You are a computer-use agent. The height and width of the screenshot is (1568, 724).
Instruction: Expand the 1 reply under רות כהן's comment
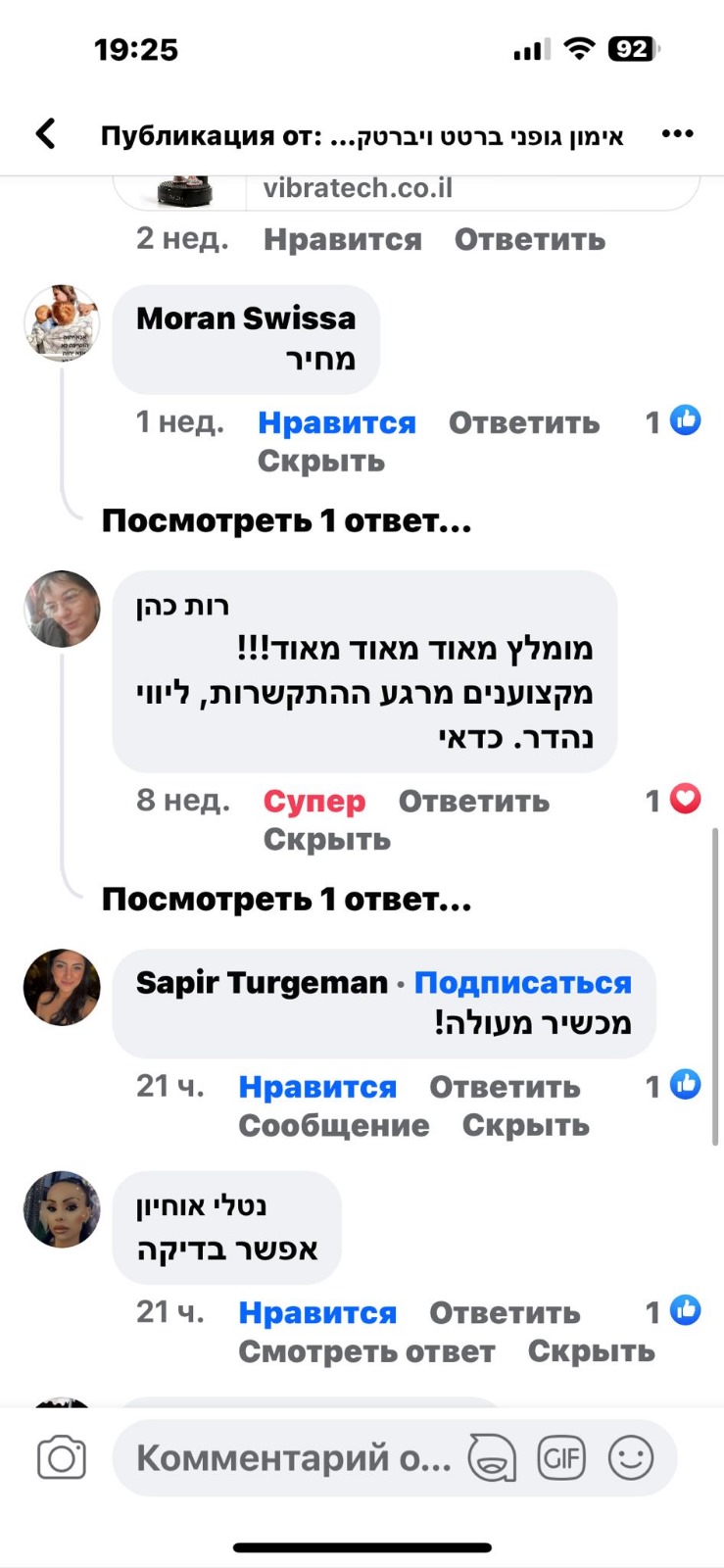286,899
